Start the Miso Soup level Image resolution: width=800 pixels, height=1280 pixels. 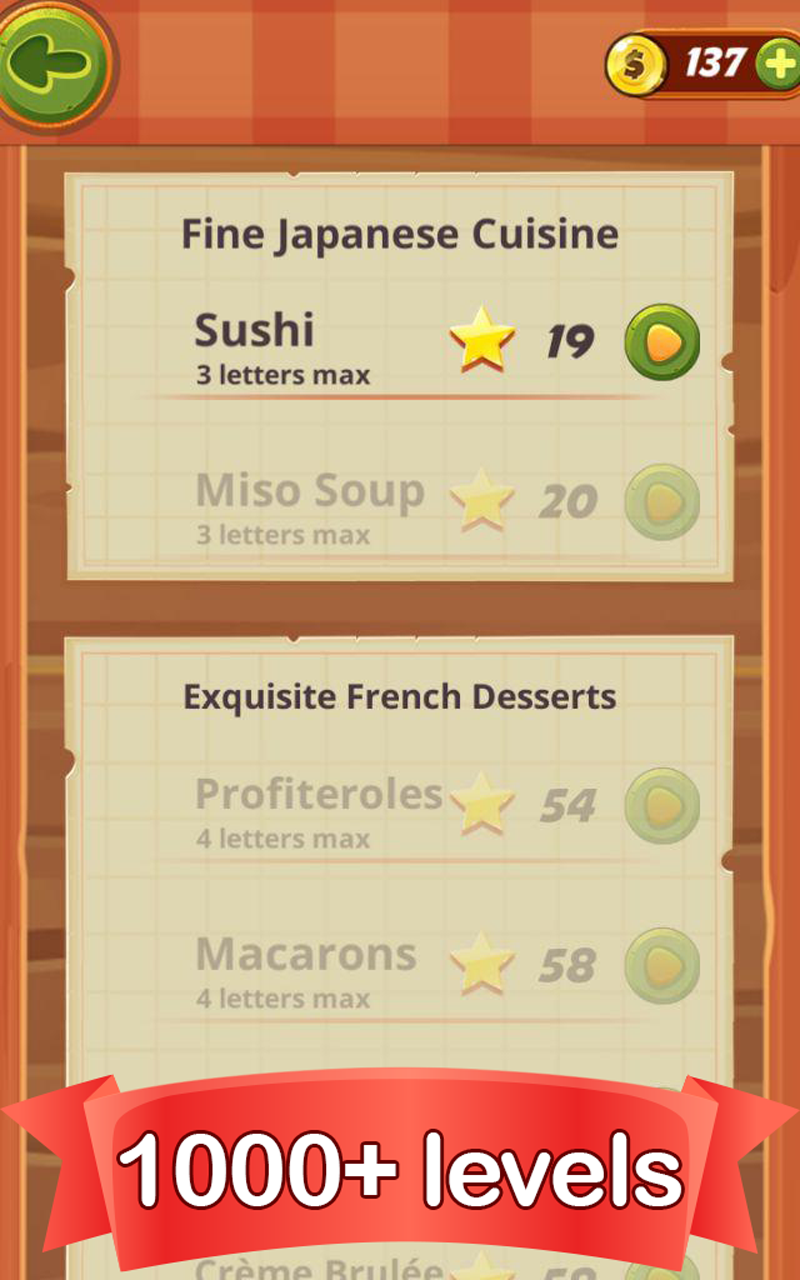(662, 502)
